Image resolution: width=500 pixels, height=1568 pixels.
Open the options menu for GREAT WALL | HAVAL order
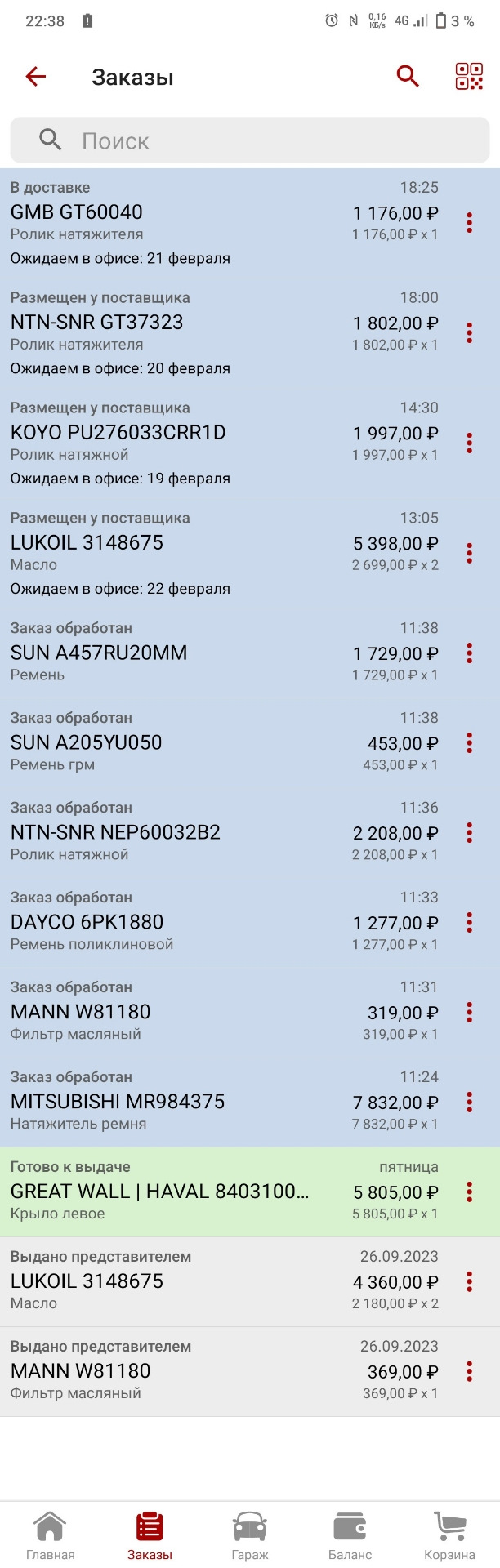click(x=469, y=1192)
